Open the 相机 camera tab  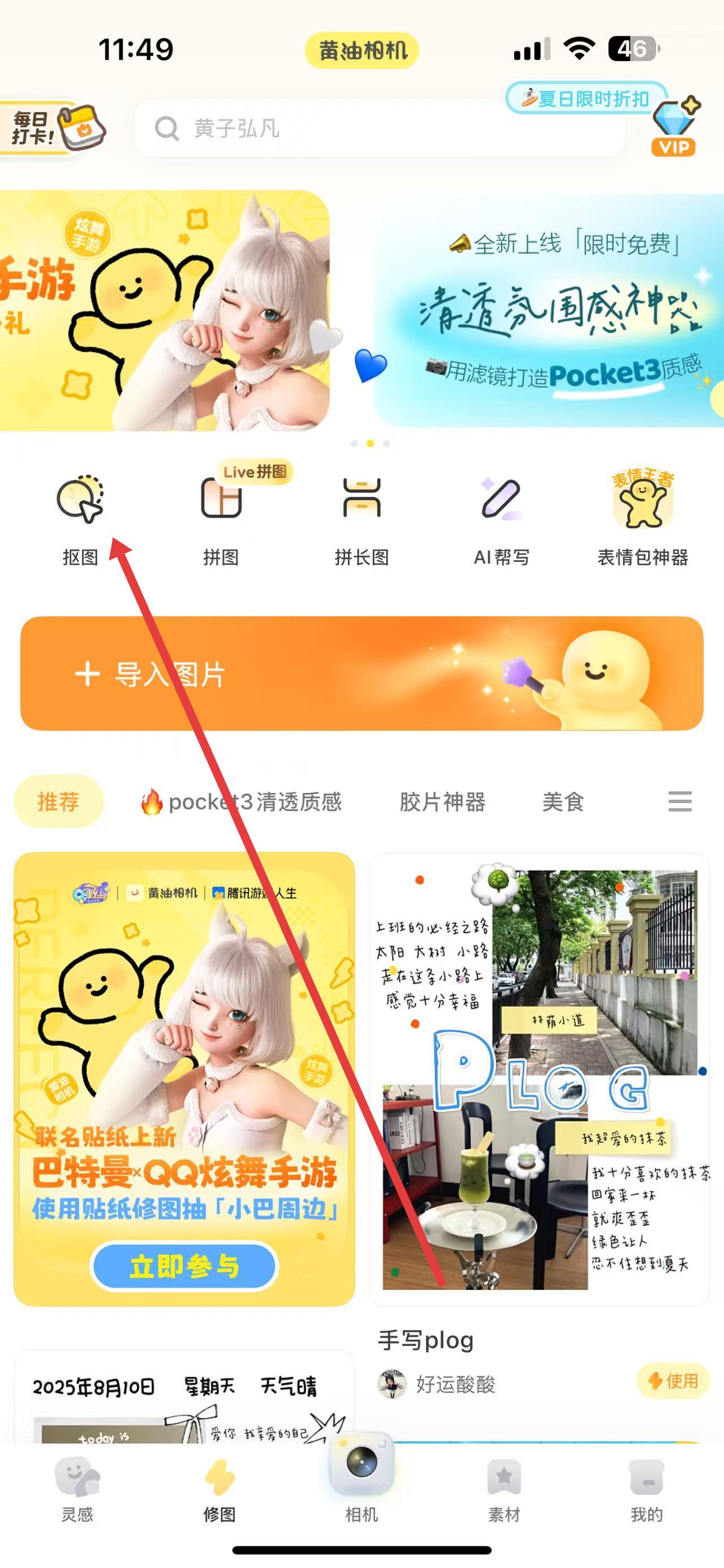[x=361, y=1479]
